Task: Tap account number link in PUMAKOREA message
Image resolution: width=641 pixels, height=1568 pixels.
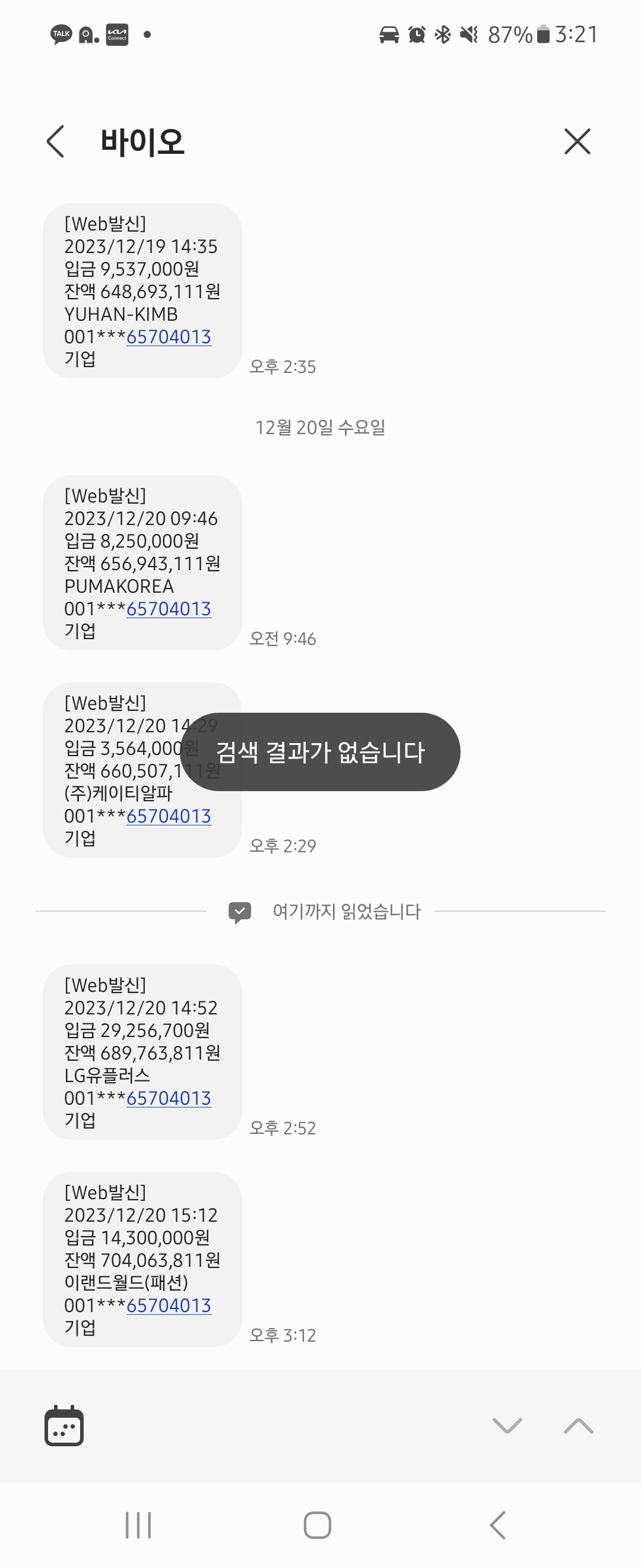Action: pos(169,609)
